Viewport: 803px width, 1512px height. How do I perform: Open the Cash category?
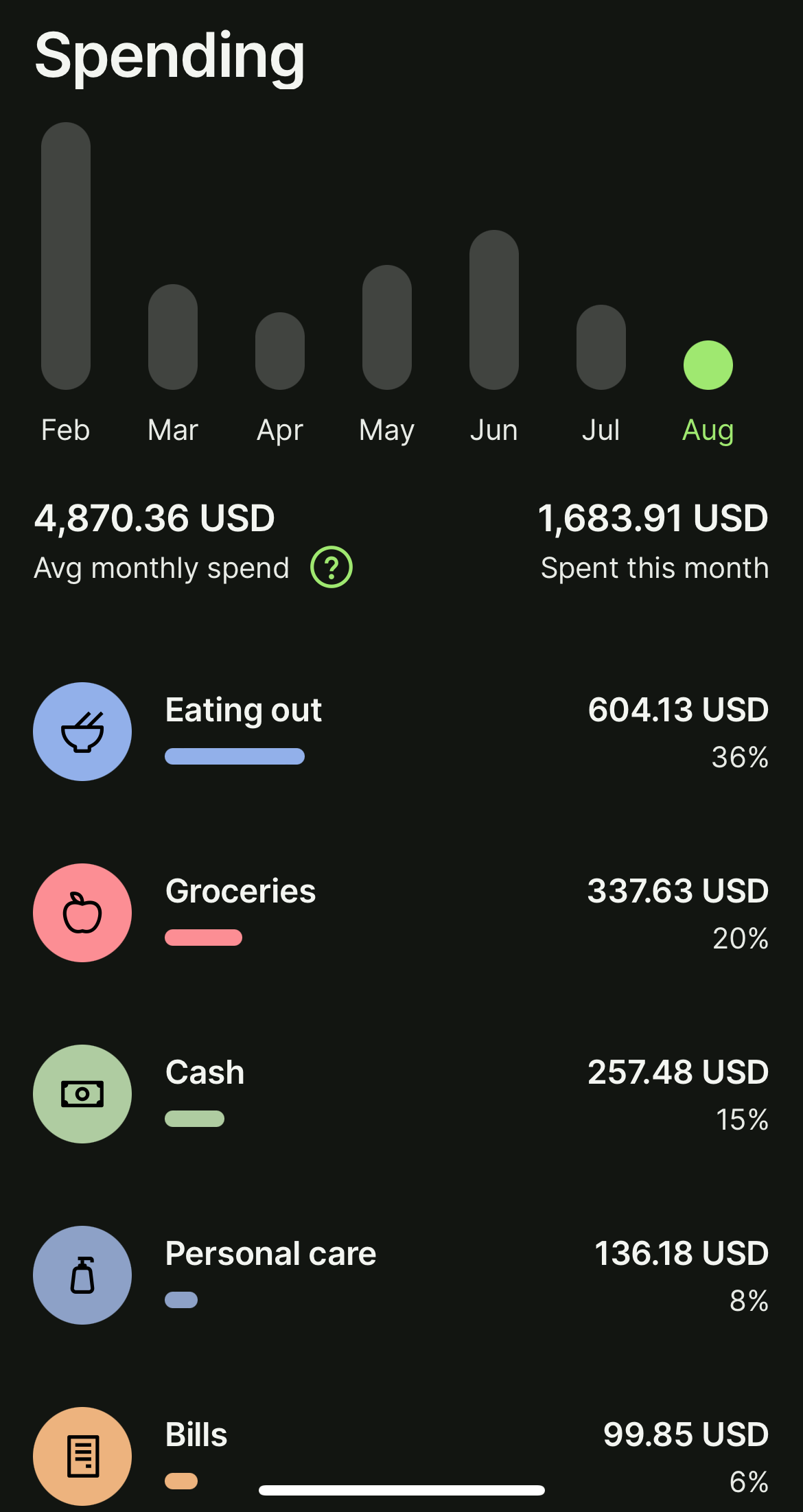point(401,1094)
